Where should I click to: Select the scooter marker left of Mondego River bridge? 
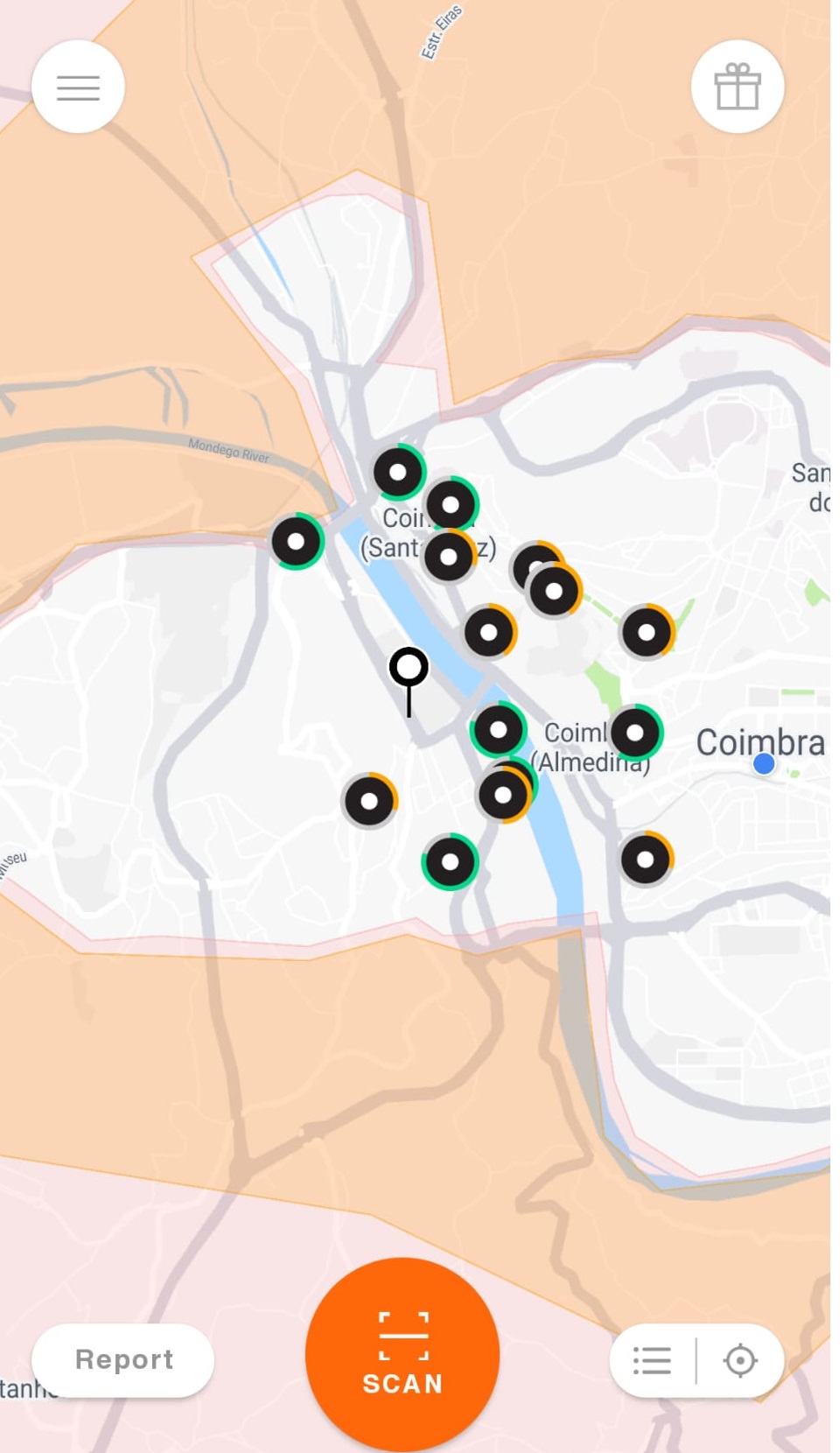coord(297,542)
